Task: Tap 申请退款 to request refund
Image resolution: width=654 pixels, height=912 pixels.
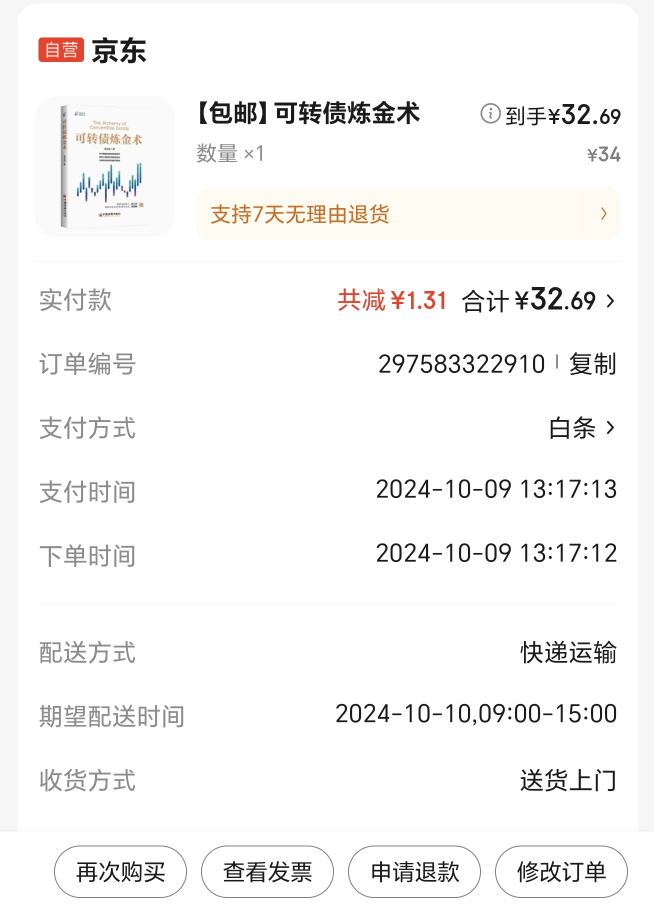Action: point(414,872)
